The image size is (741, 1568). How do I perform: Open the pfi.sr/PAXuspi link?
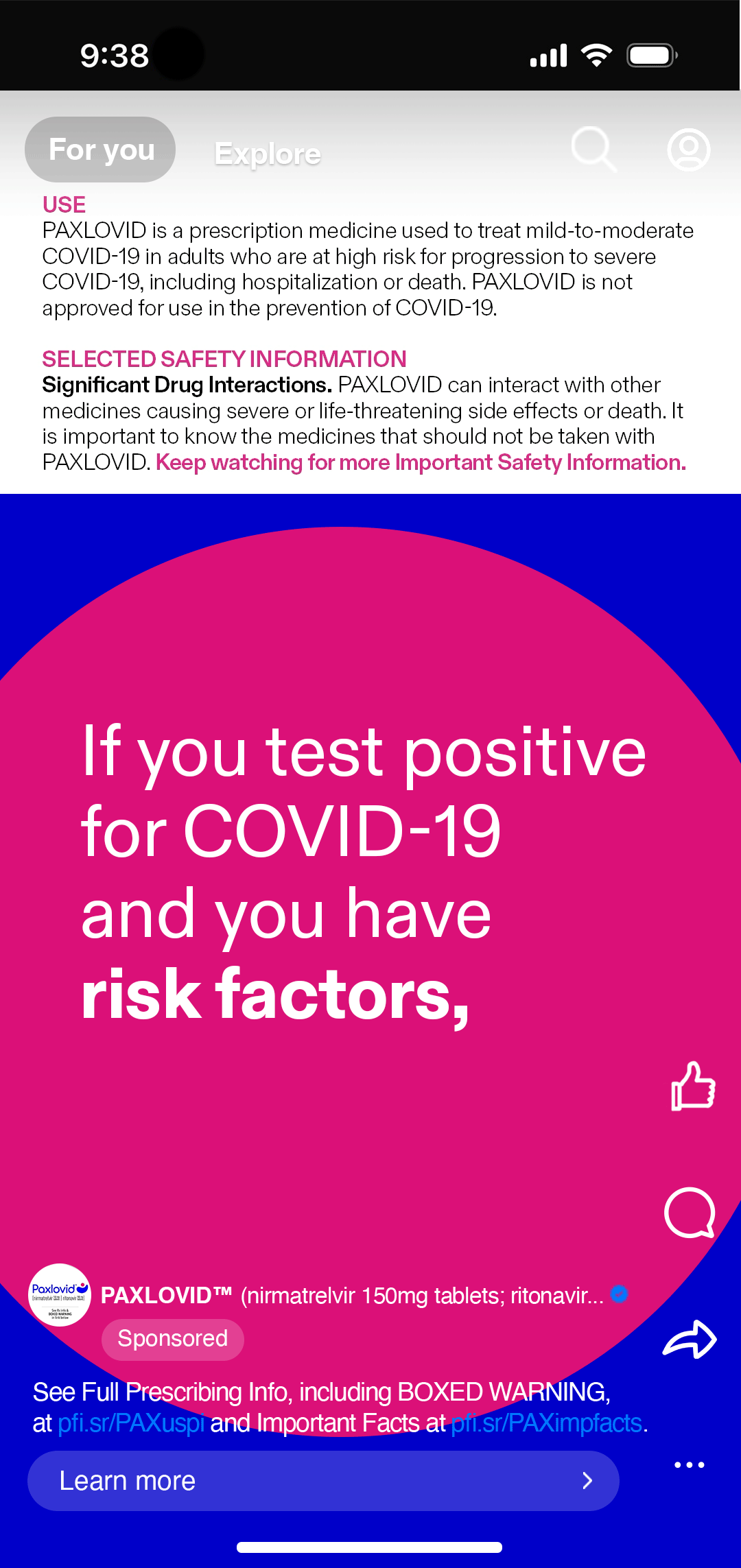(131, 1423)
